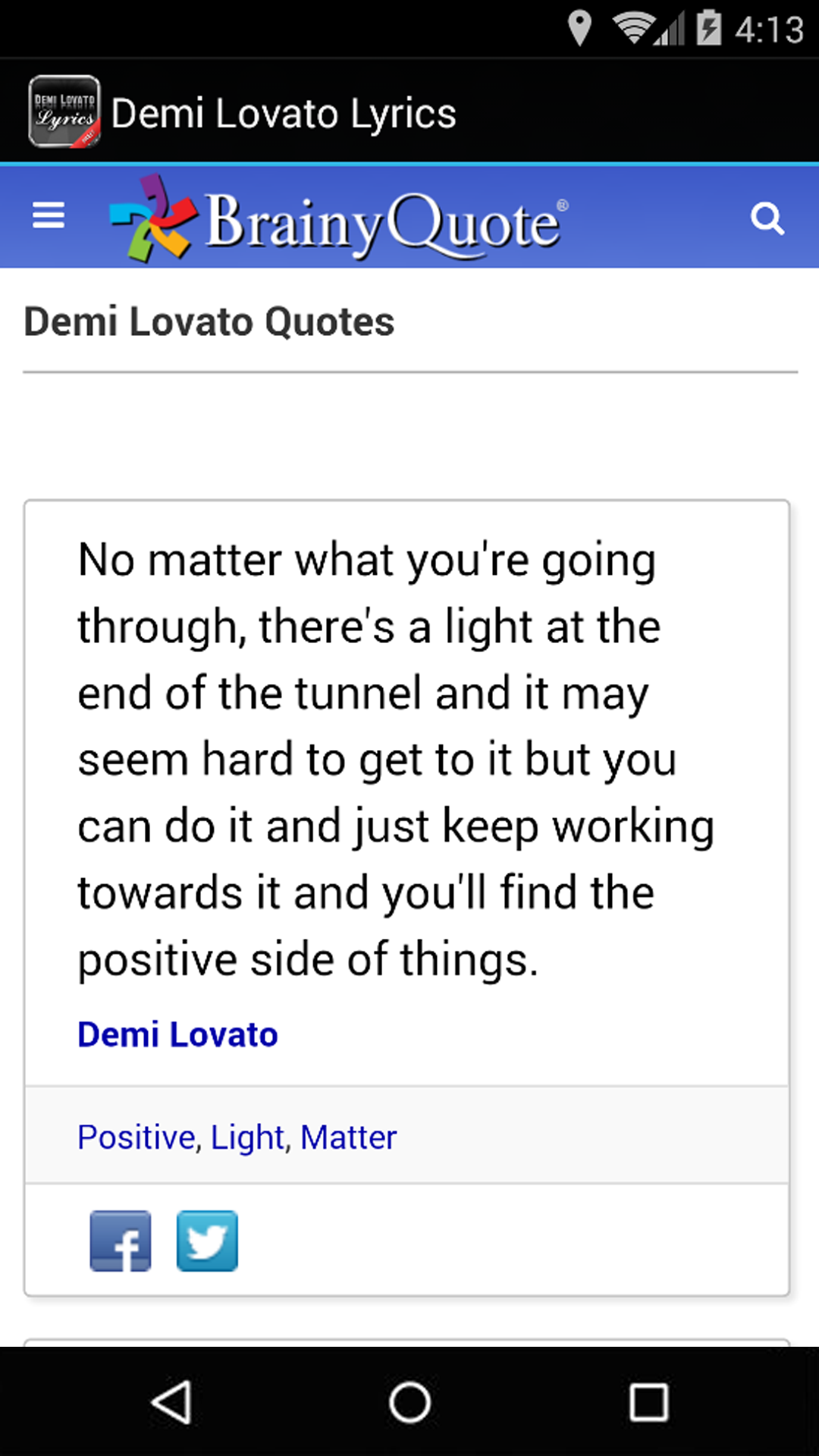Open the search magnifier icon
819x1456 pixels.
point(767,218)
